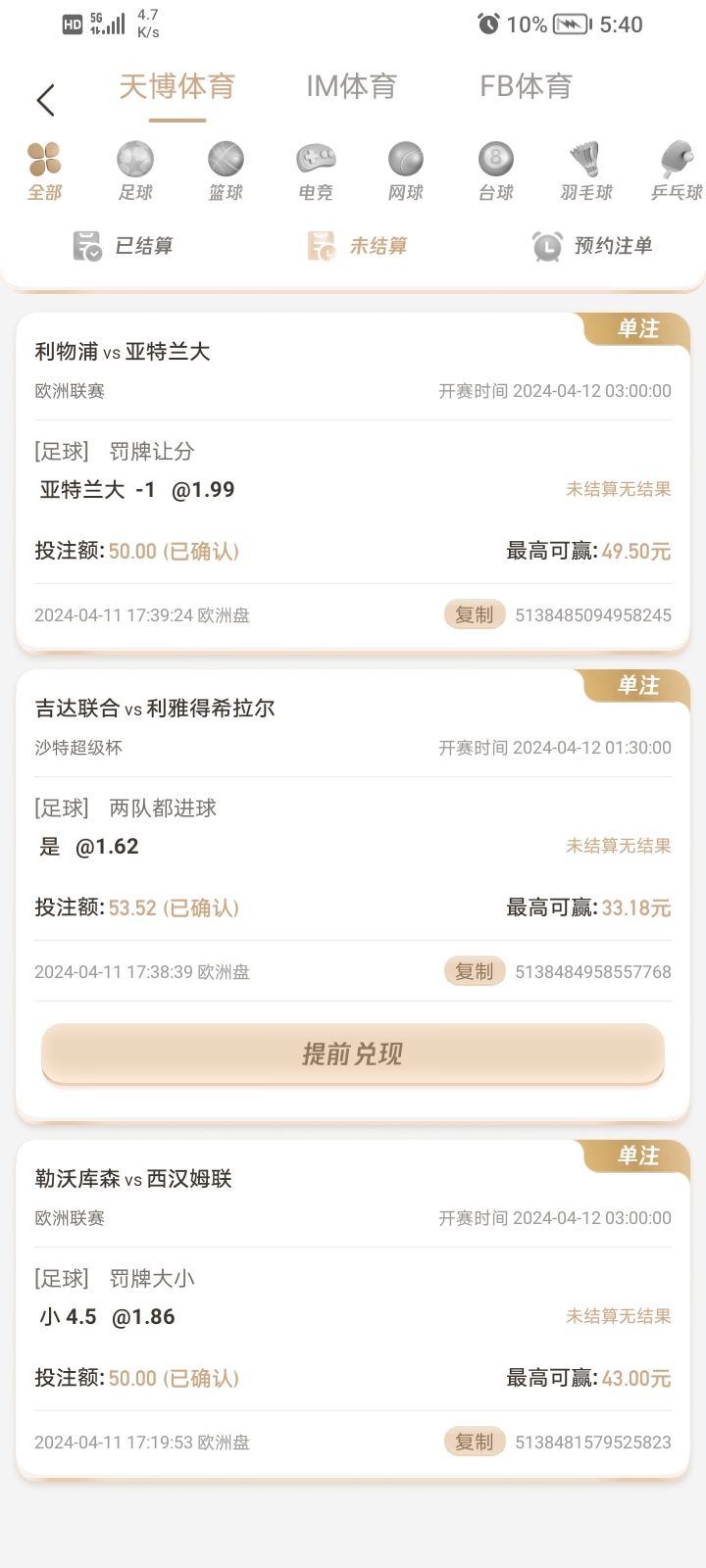Select the 天博体育 tab
Viewport: 706px width, 1568px height.
177,87
